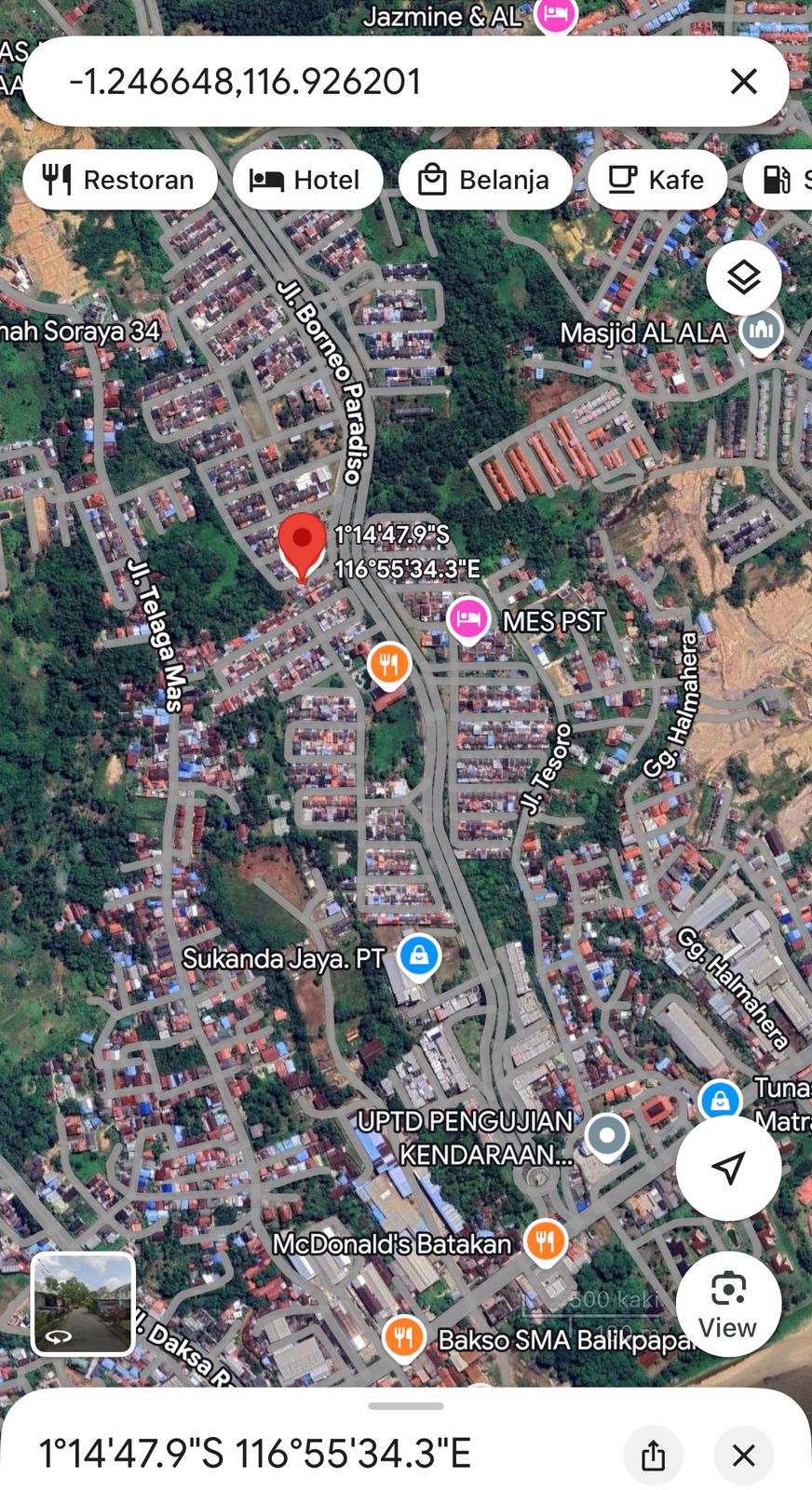Image resolution: width=812 pixels, height=1490 pixels.
Task: Select UPTD Pengujian Kendaraan marker
Action: point(607,1136)
